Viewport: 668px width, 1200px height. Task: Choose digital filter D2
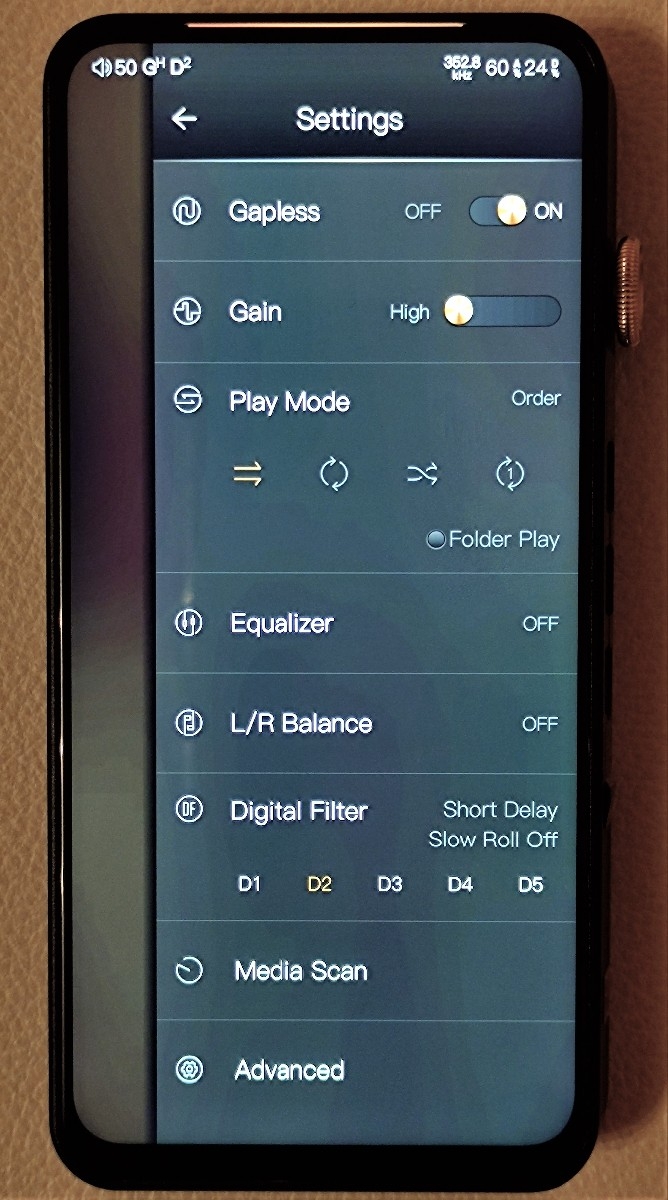(319, 884)
